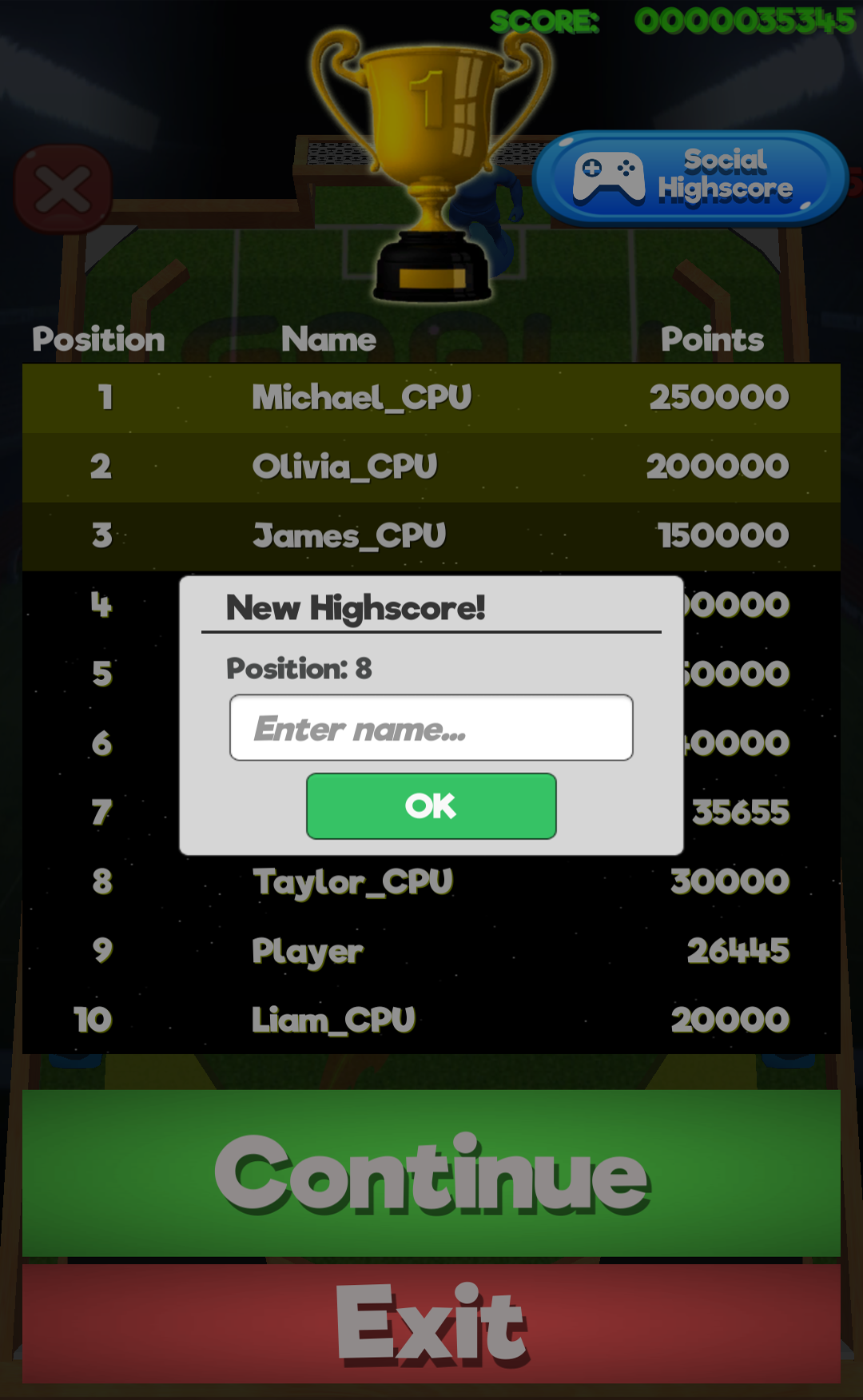Close the highscore screen with red X

pos(62,189)
